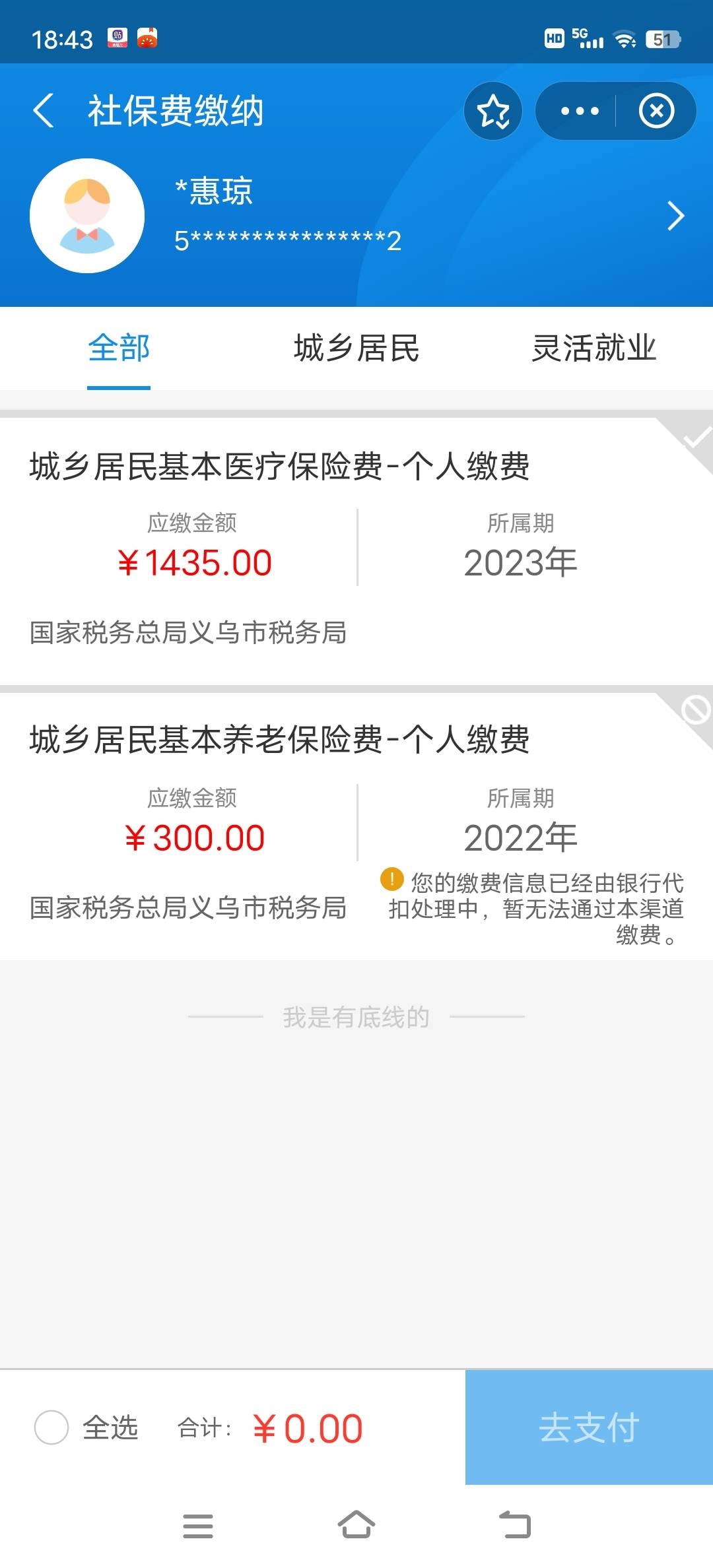Image resolution: width=713 pixels, height=1568 pixels.
Task: Check the 全选 select-all option
Action: 51,1427
